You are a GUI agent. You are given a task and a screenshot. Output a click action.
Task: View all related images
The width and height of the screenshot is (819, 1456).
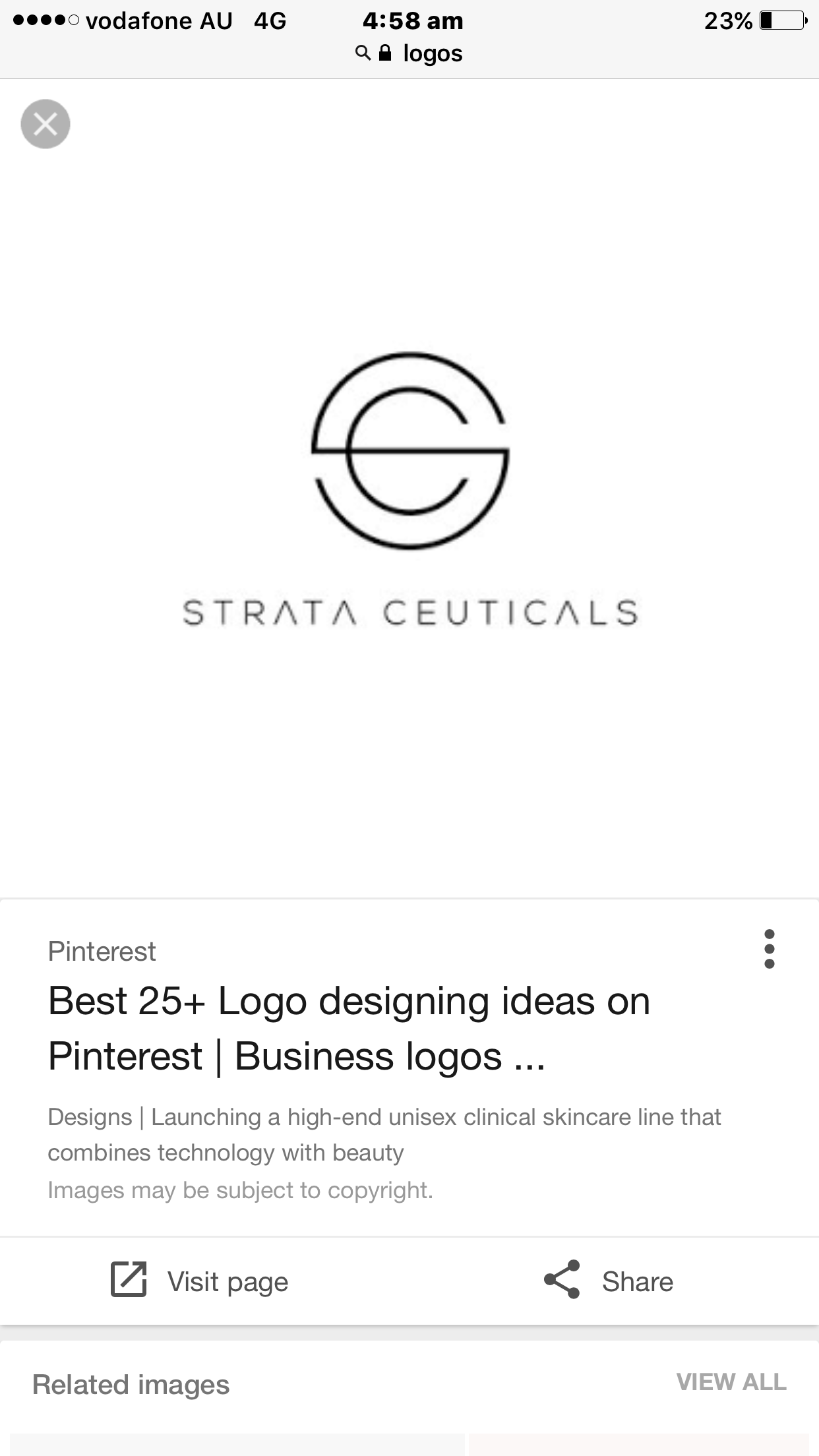731,1381
